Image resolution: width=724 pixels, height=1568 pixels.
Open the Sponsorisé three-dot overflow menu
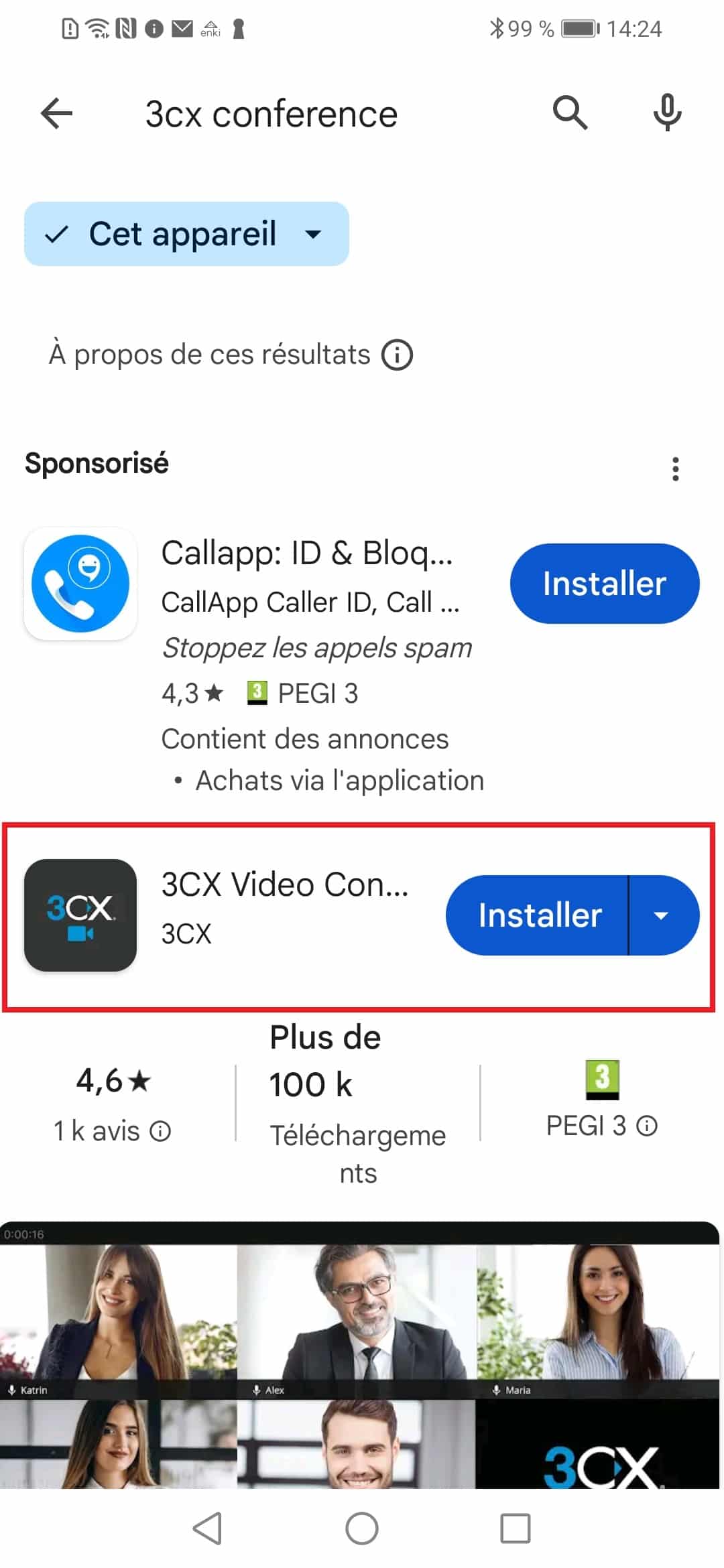point(675,469)
